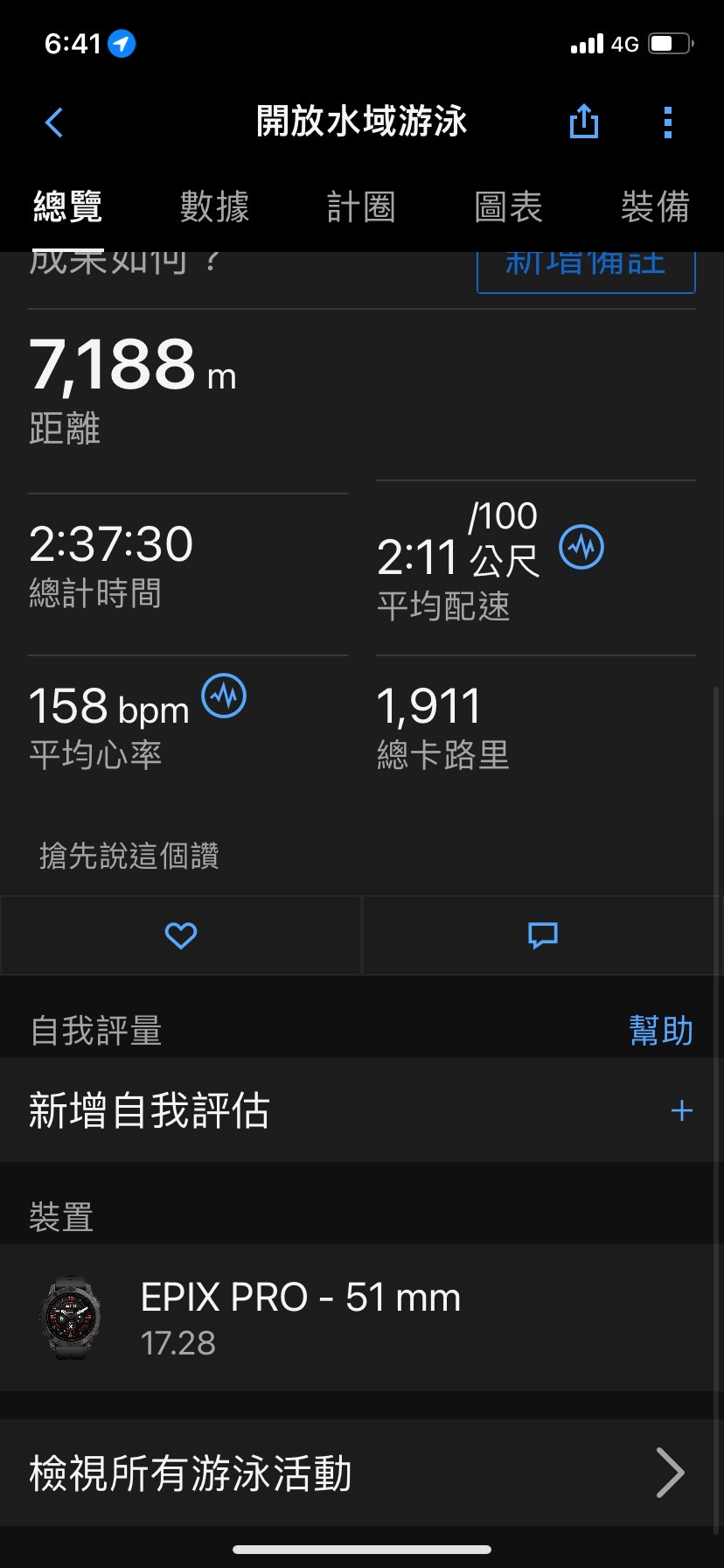This screenshot has width=724, height=1568.
Task: Add a self evaluation via 新增自我評估
Action: (x=362, y=1110)
